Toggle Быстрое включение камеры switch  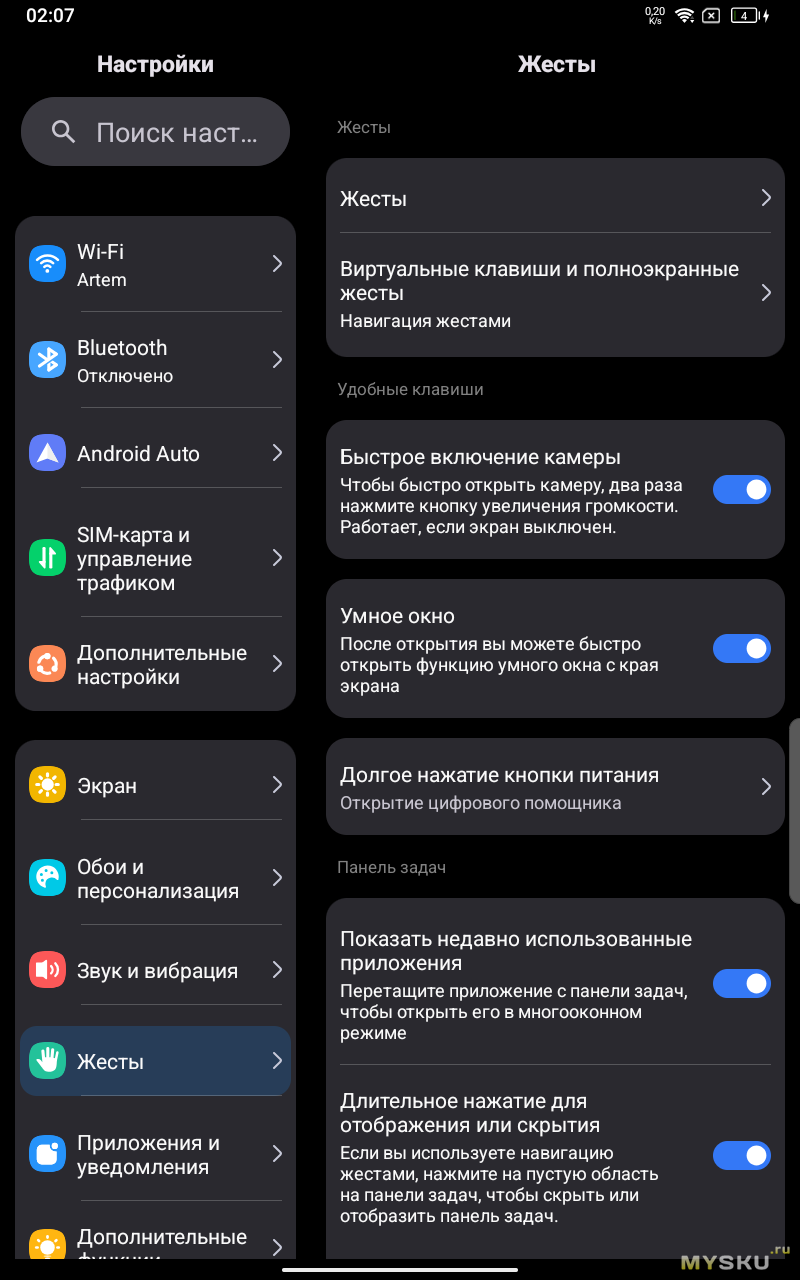pos(741,489)
